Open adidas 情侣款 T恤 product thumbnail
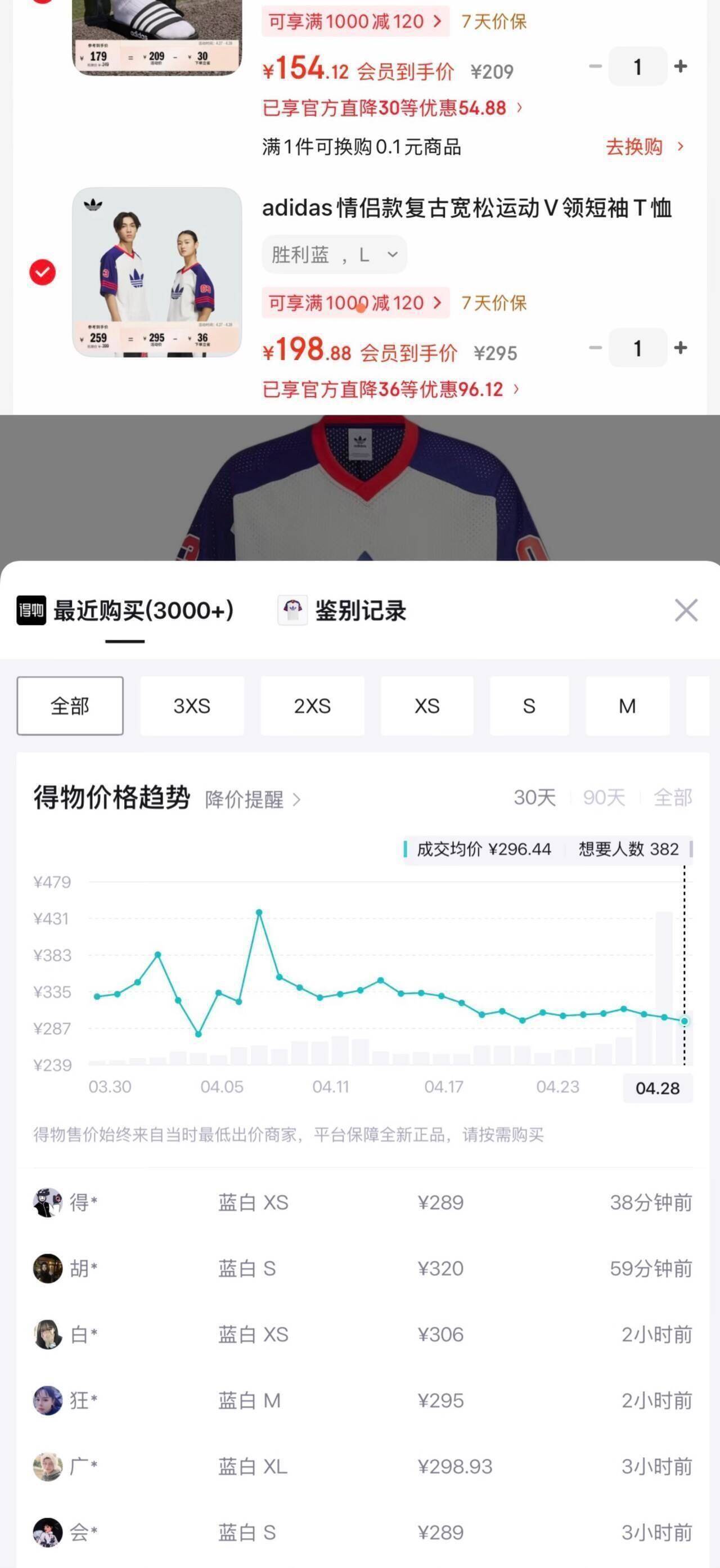Viewport: 720px width, 1568px height. [x=157, y=272]
